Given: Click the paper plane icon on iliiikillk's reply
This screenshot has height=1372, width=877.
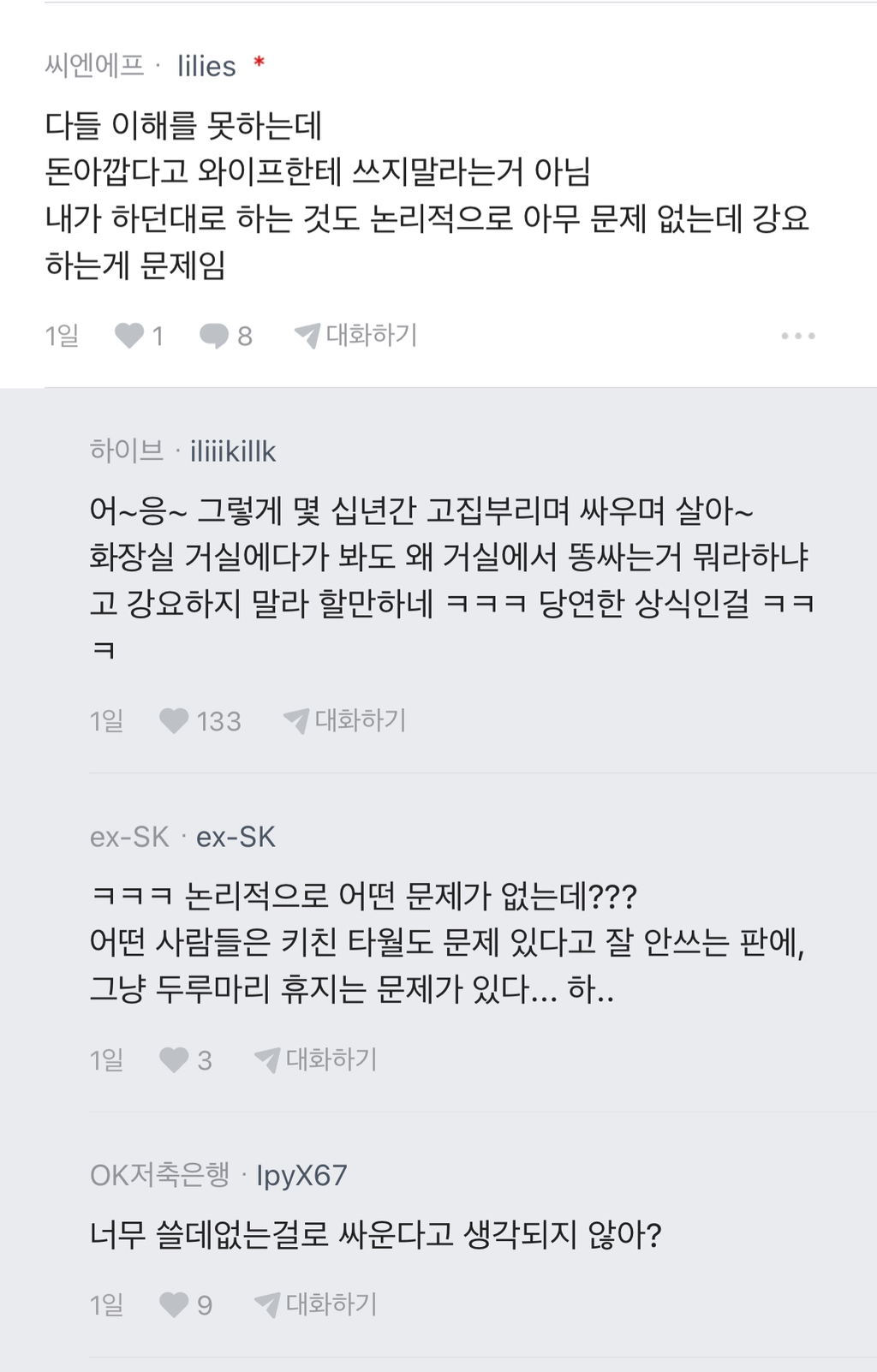Looking at the screenshot, I should tap(295, 722).
